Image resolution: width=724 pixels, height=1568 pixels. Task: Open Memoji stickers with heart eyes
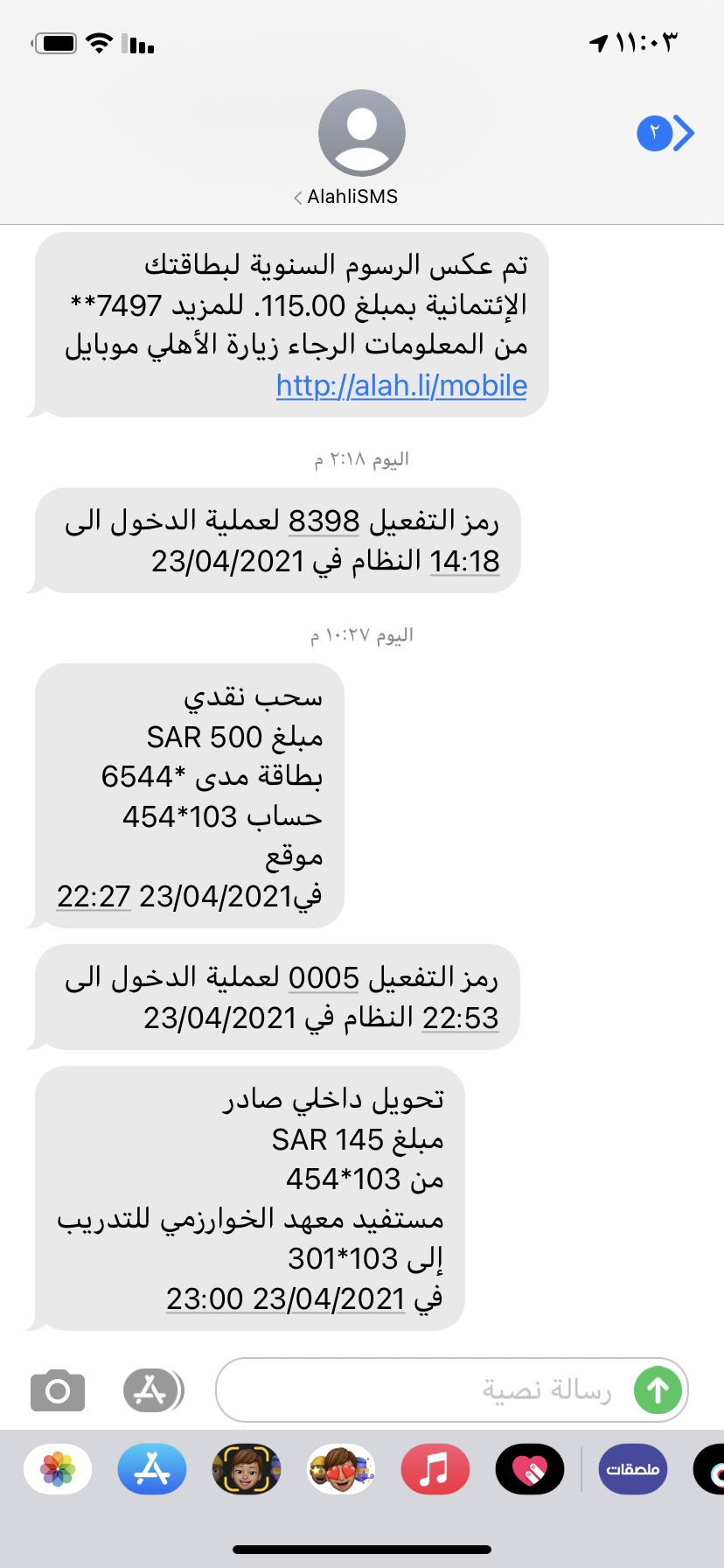tap(341, 1469)
